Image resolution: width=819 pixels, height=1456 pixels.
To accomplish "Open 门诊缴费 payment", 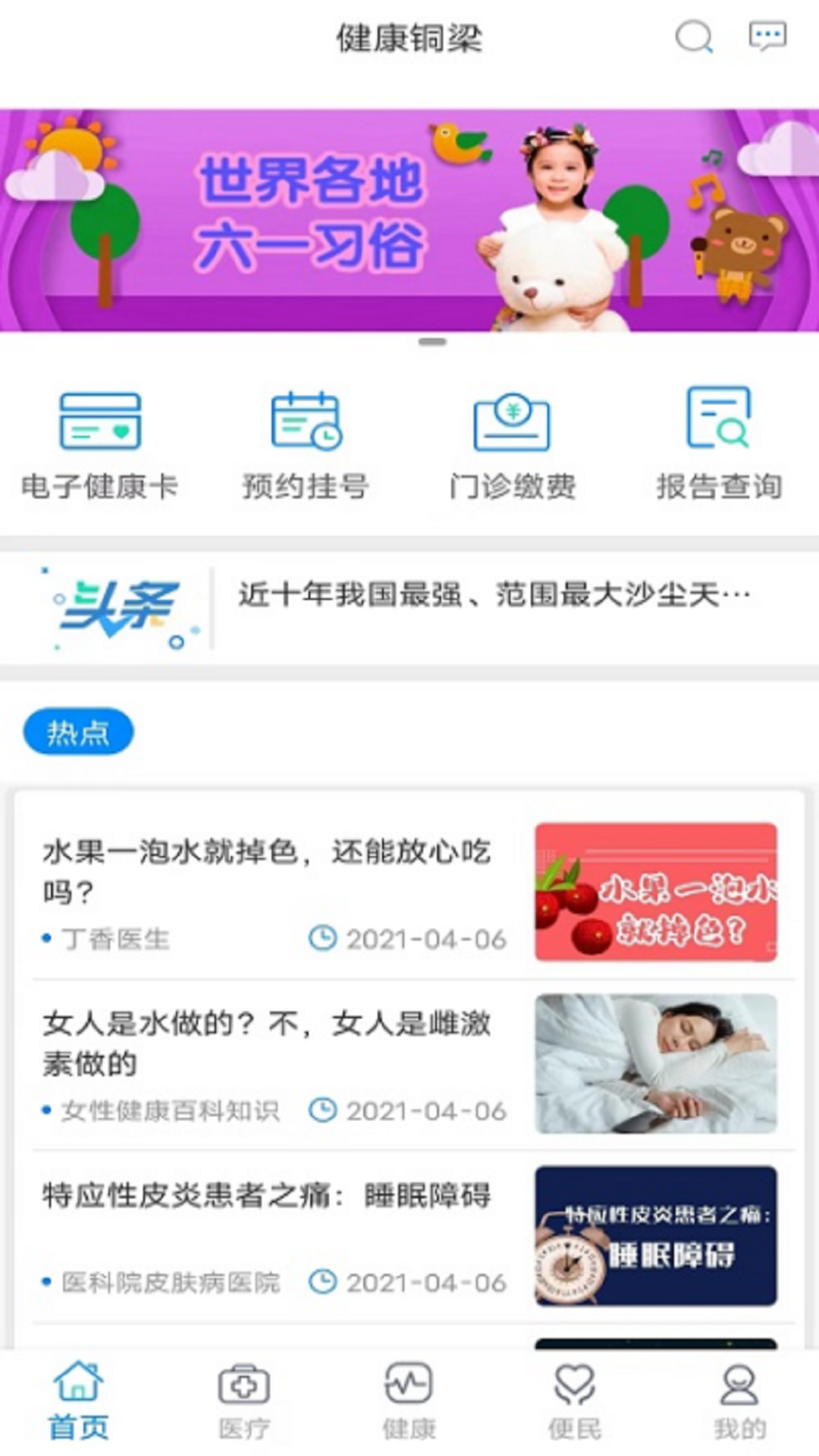I will pyautogui.click(x=512, y=445).
